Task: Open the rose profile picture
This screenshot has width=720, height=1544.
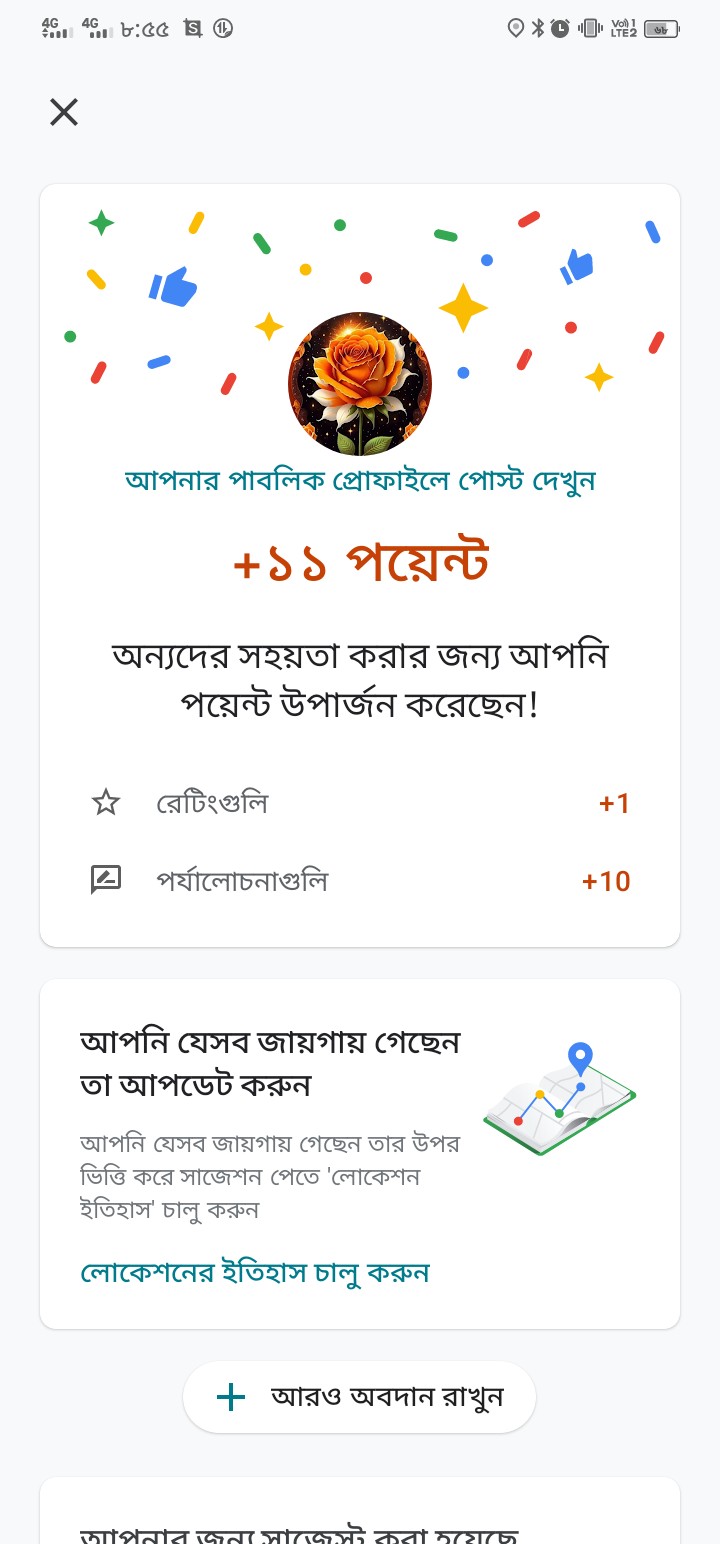Action: (360, 384)
